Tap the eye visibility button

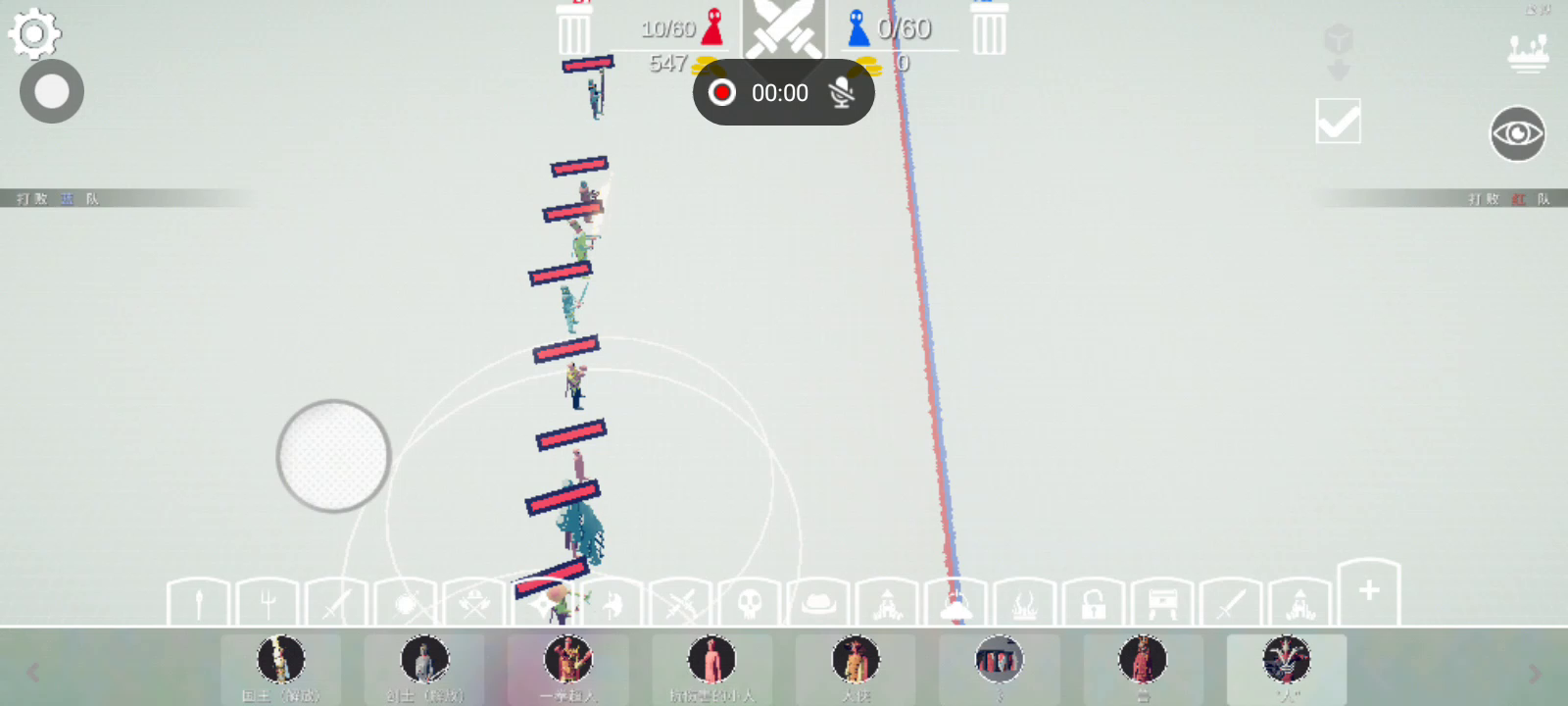coord(1517,132)
